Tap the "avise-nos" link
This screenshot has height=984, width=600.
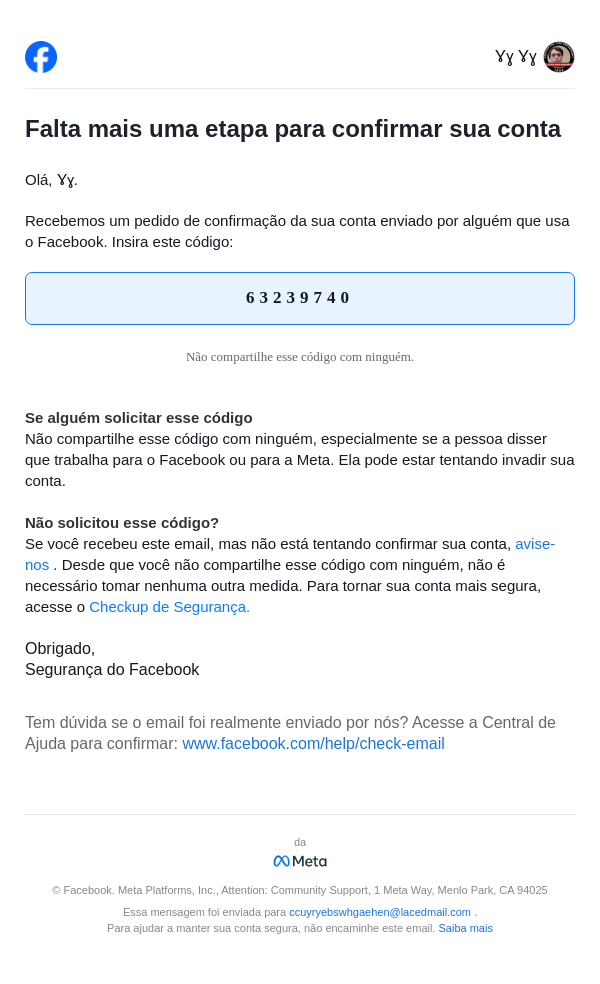click(534, 544)
